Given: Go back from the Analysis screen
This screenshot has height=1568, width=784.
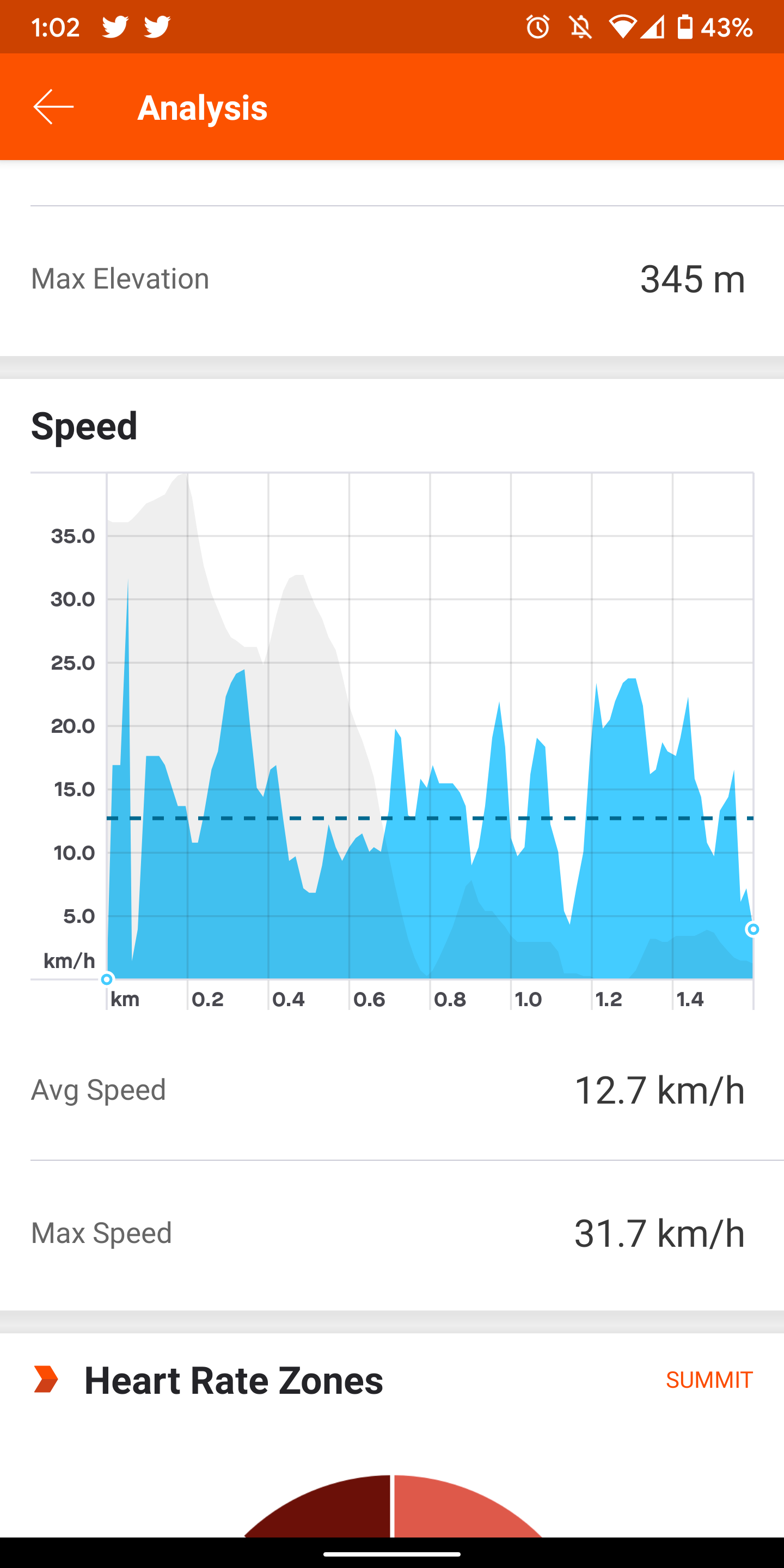Looking at the screenshot, I should click(x=53, y=107).
